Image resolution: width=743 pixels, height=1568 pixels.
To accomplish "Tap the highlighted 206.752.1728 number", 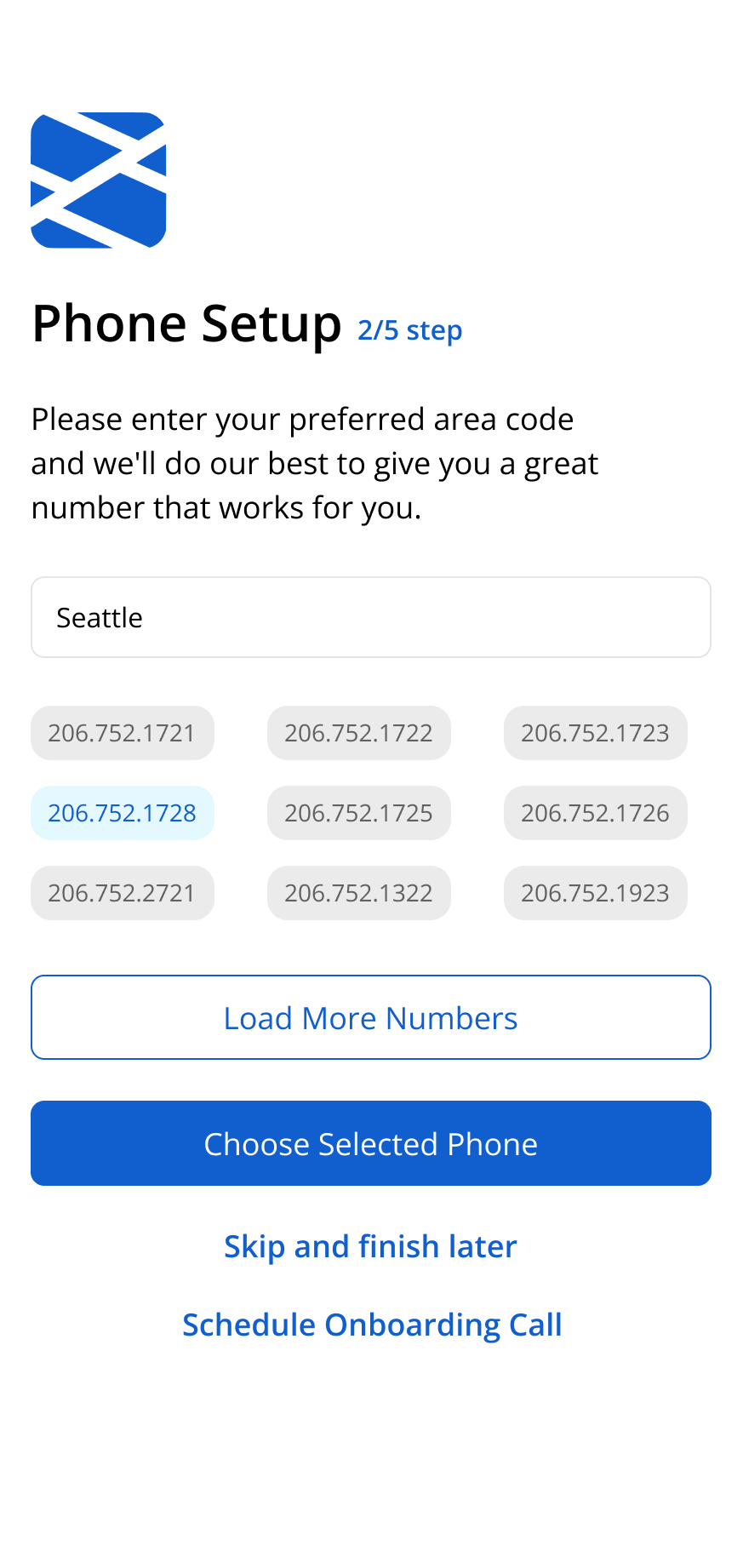I will pos(123,813).
